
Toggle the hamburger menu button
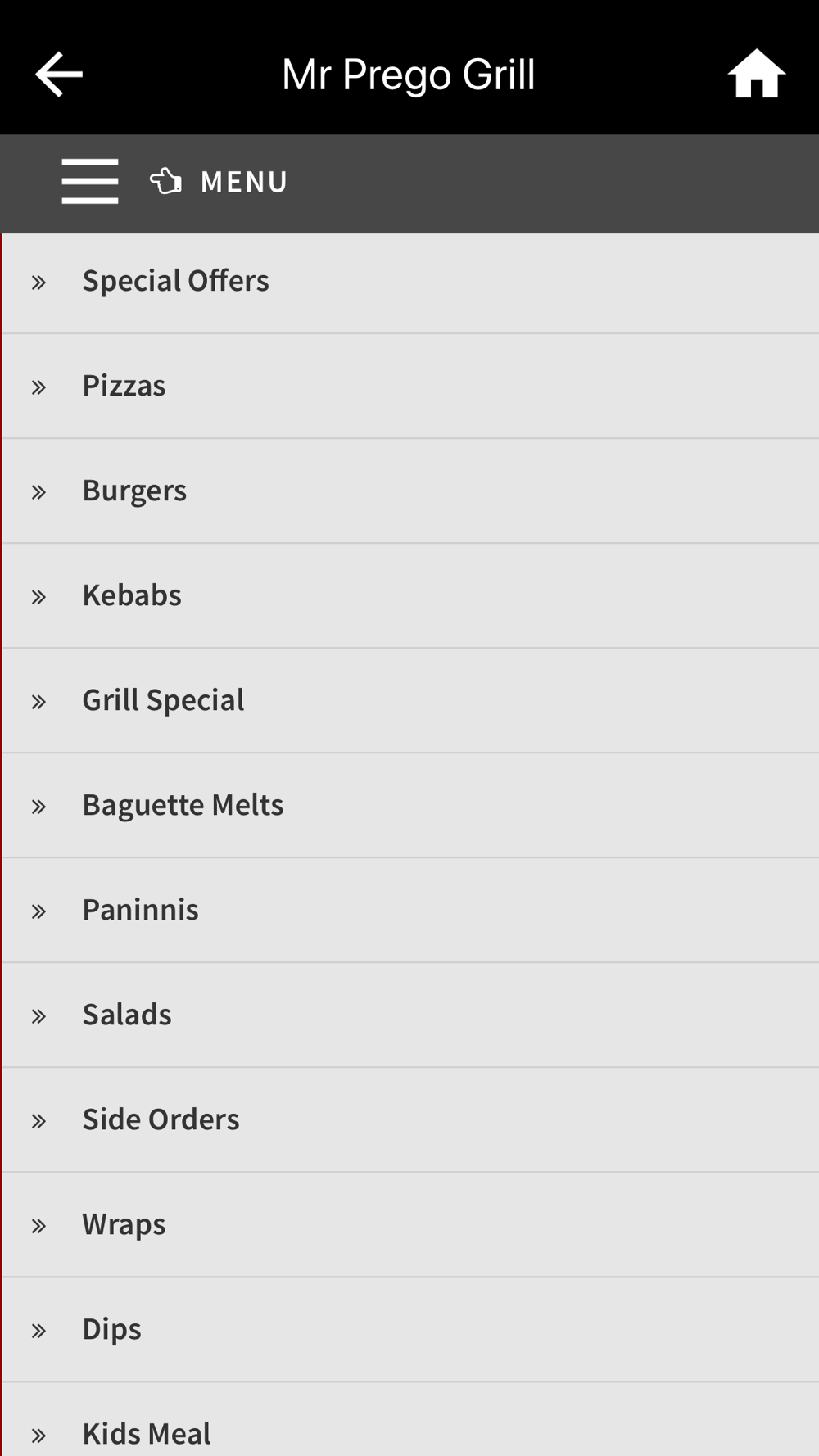click(90, 181)
